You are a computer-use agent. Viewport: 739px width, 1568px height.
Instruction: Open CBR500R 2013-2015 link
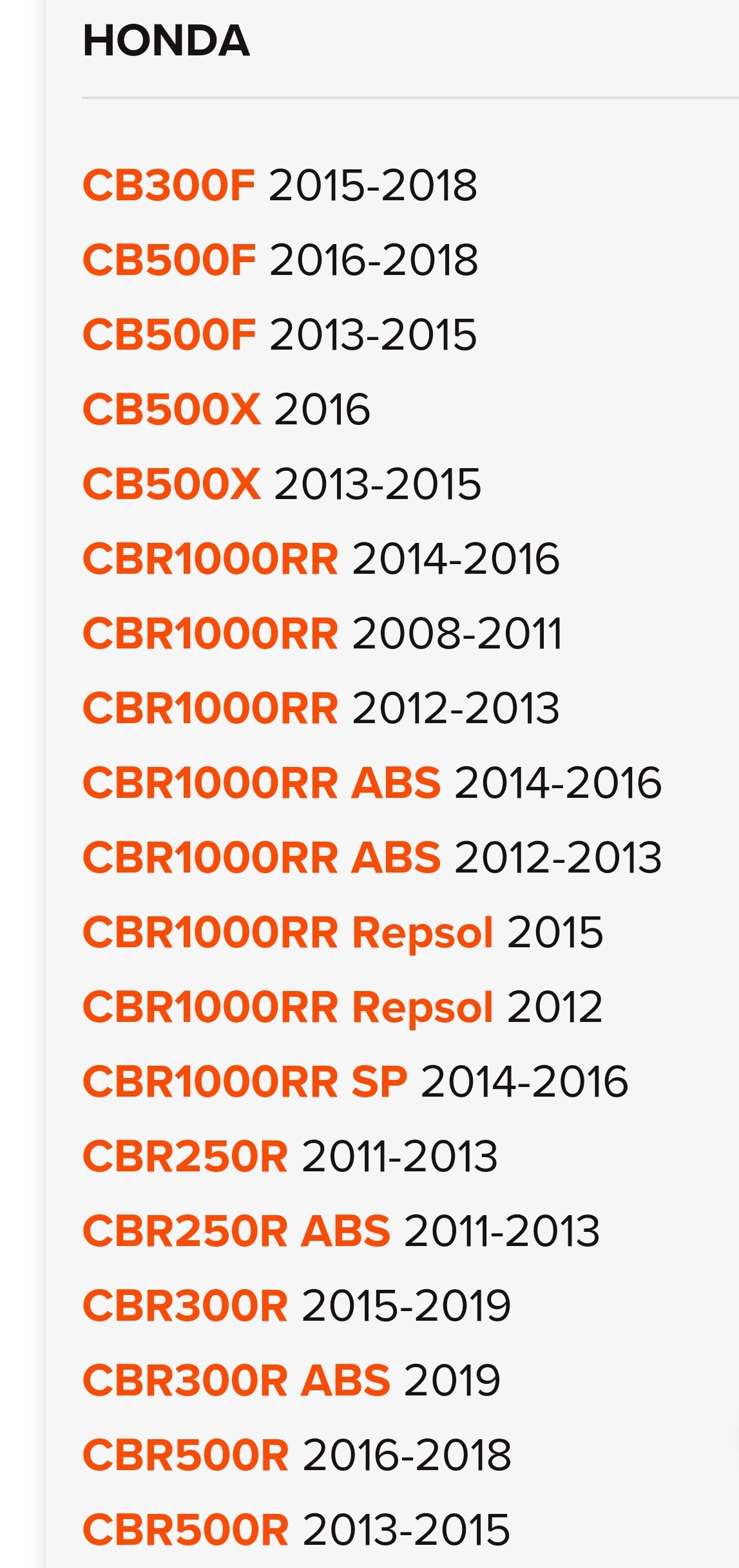[x=296, y=1529]
